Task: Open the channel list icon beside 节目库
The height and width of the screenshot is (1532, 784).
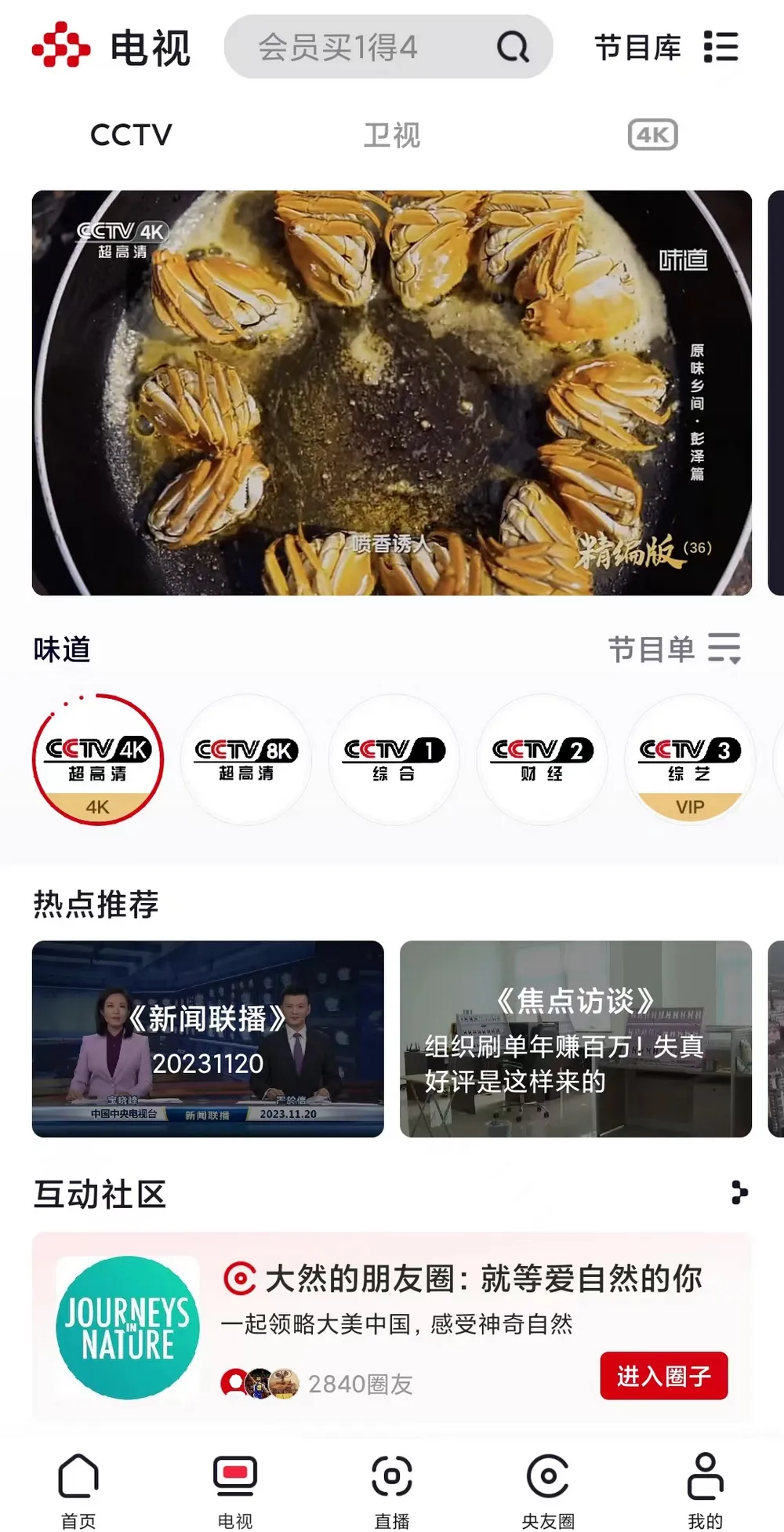Action: click(720, 47)
